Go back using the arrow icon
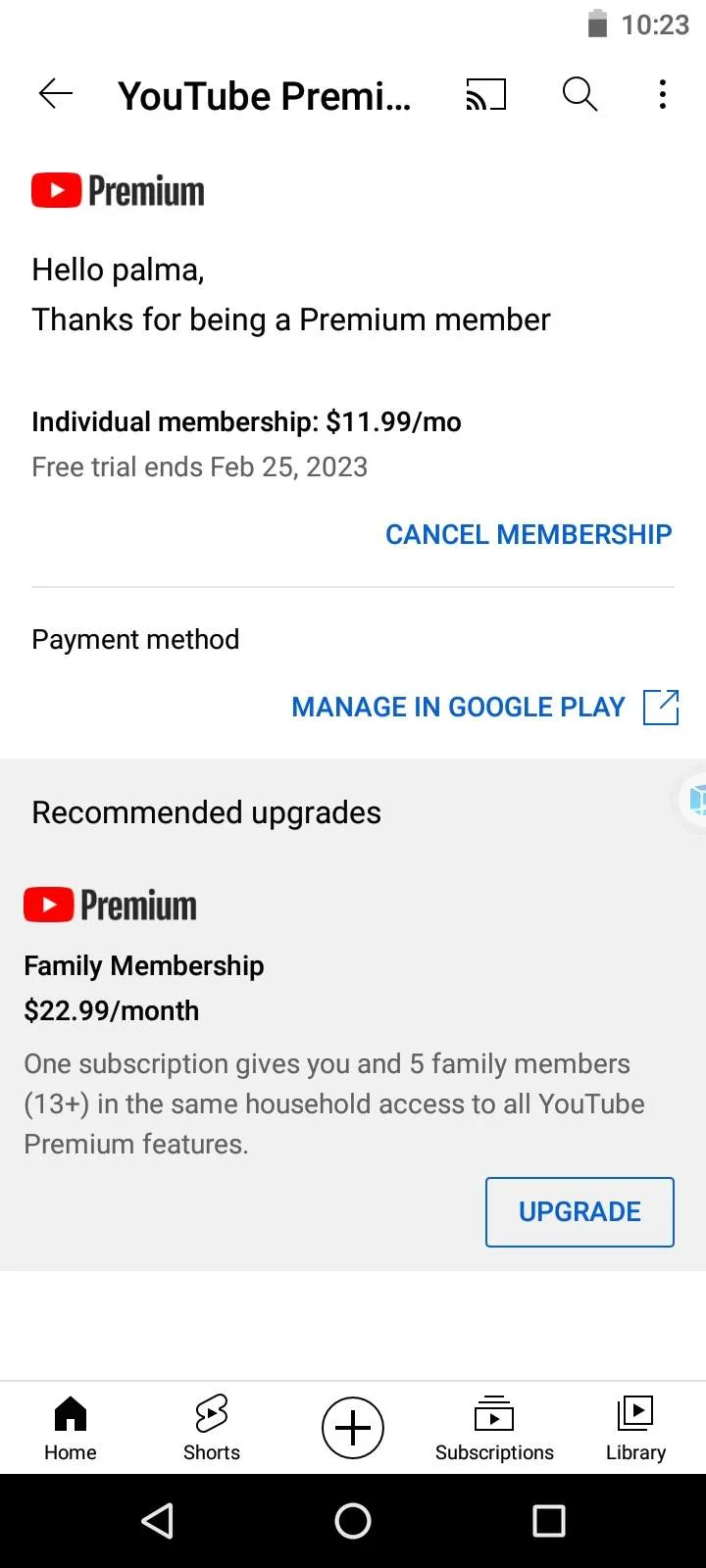Image resolution: width=706 pixels, height=1568 pixels. 56,94
